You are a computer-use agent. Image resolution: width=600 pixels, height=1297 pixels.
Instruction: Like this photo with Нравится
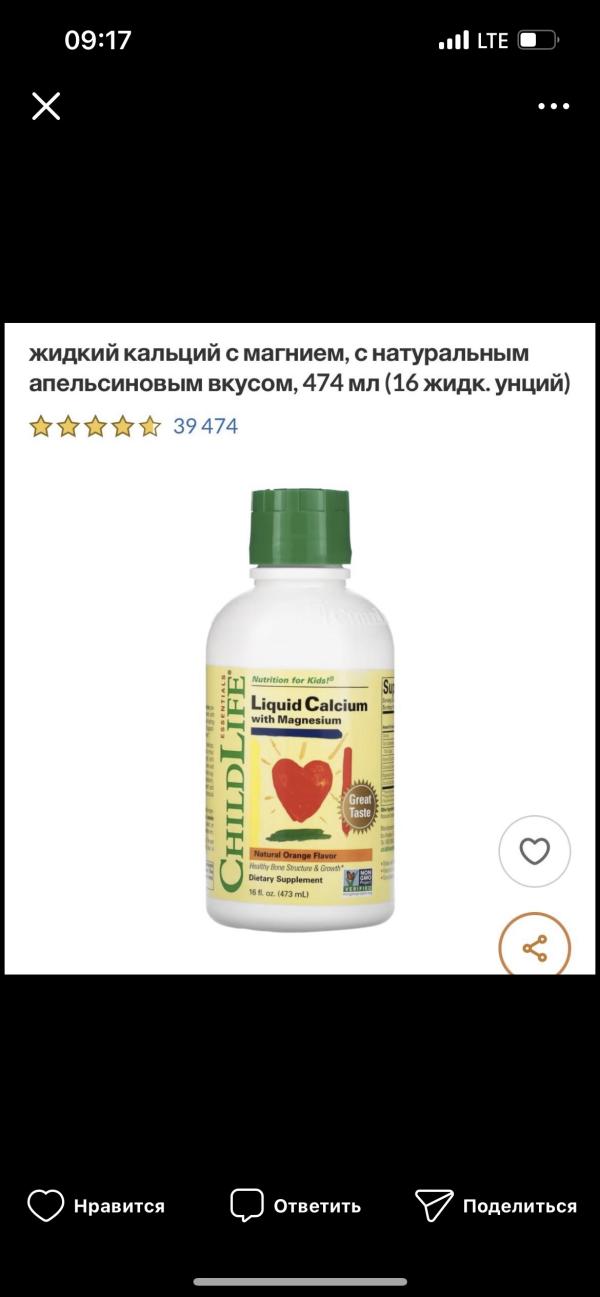click(x=96, y=1205)
